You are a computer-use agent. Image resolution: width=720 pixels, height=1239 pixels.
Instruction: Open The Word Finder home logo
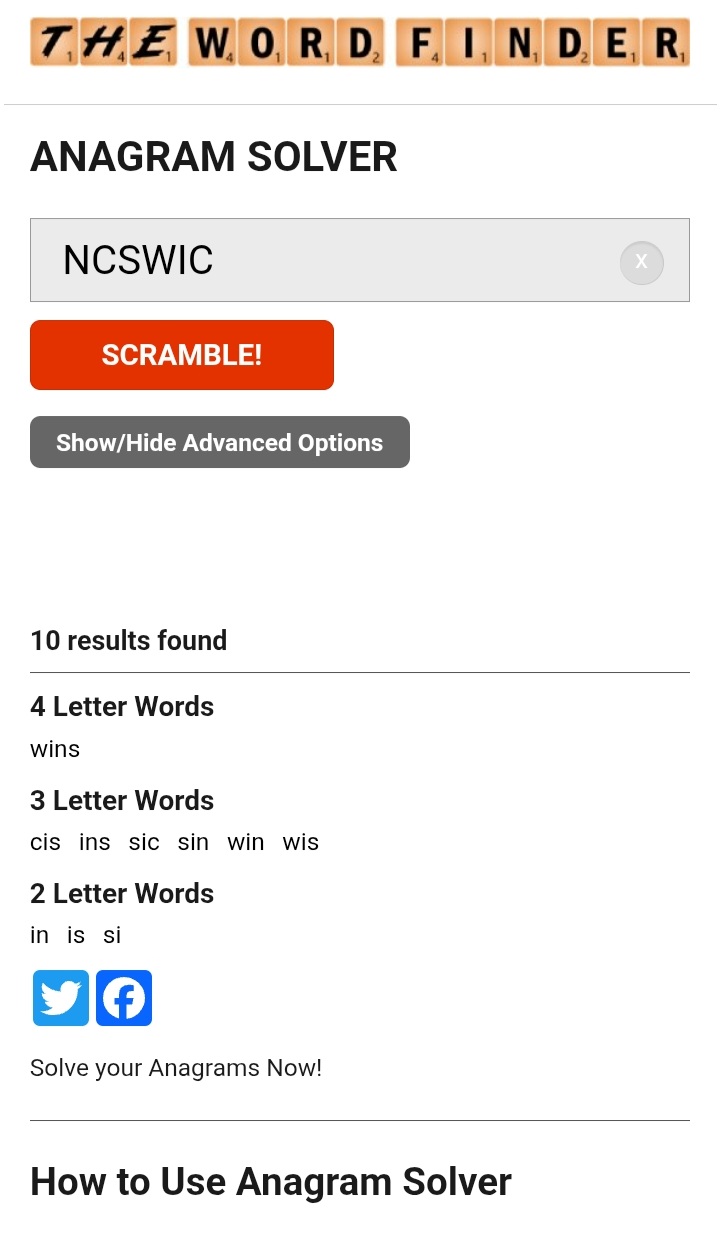(x=360, y=42)
